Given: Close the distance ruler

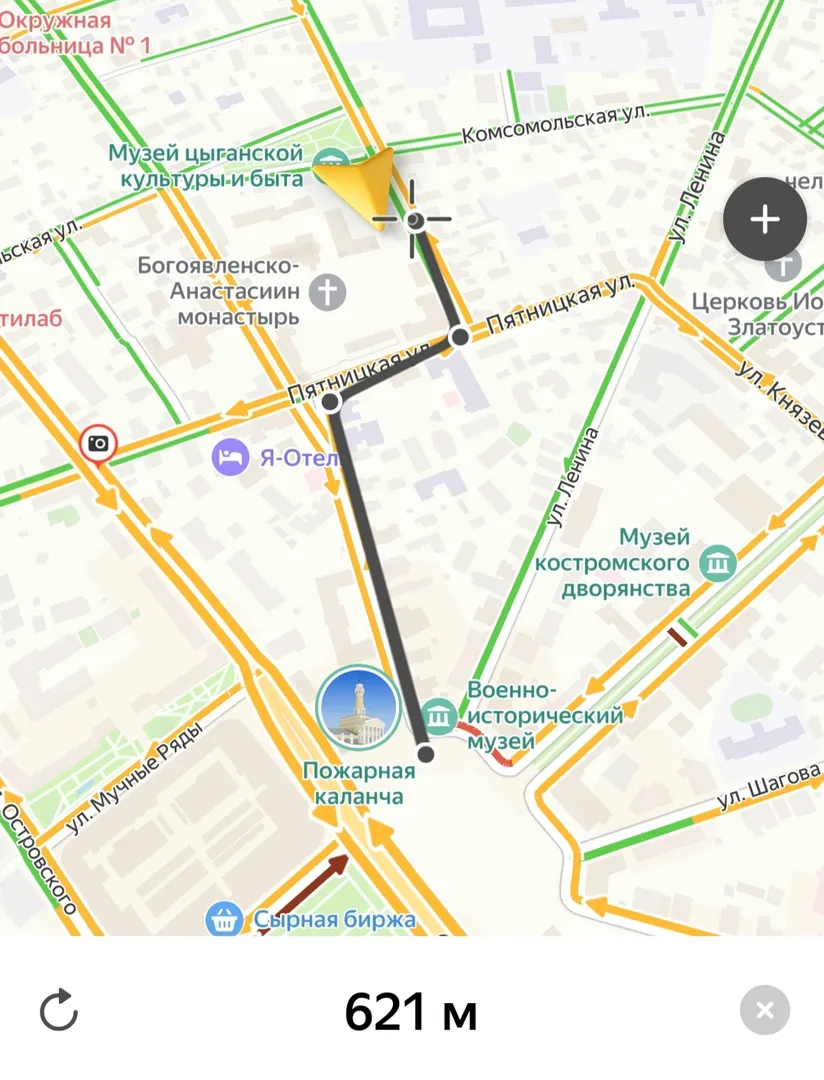Looking at the screenshot, I should [764, 1010].
